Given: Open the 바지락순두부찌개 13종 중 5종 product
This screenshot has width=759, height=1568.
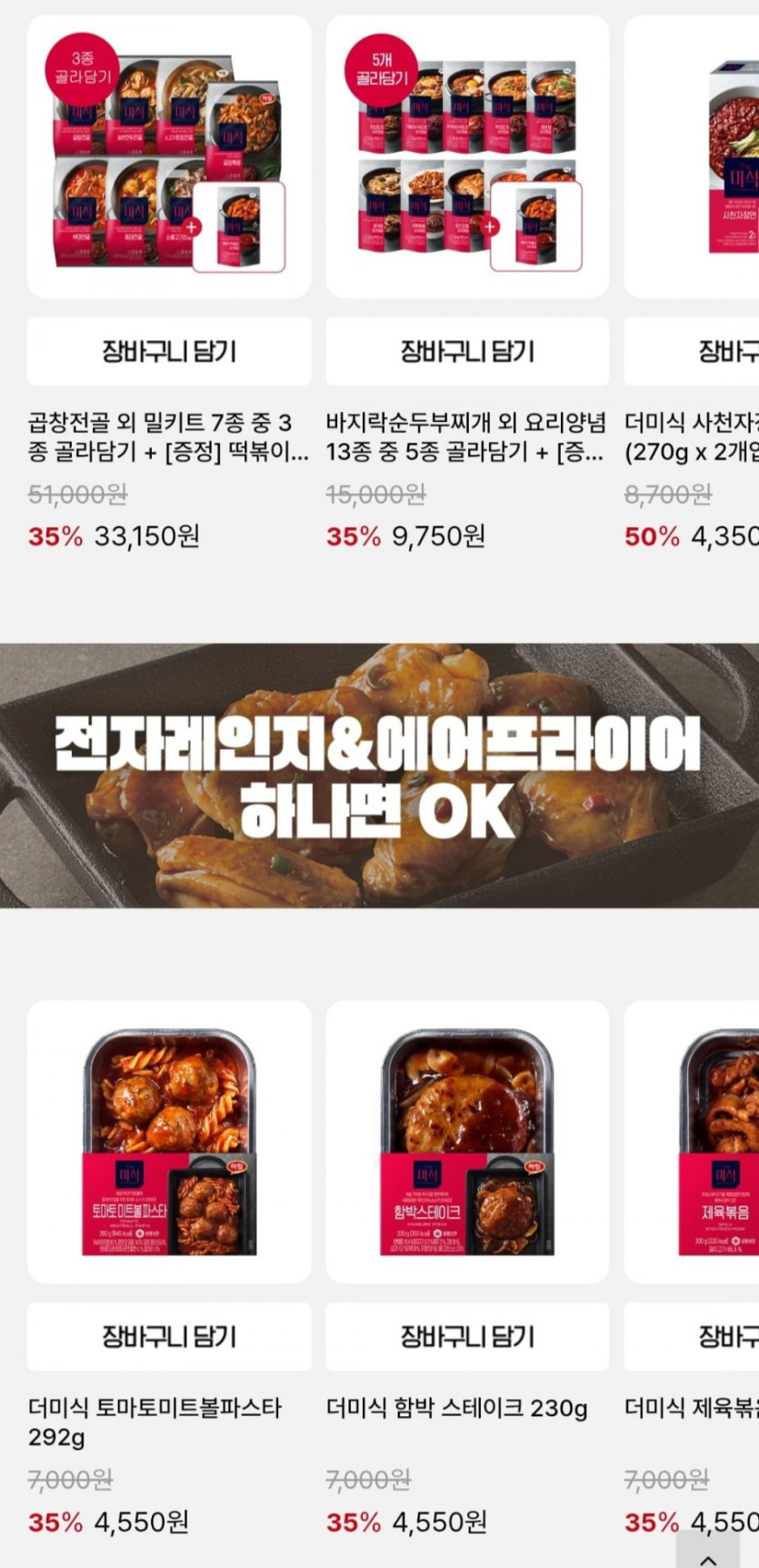Looking at the screenshot, I should [467, 156].
